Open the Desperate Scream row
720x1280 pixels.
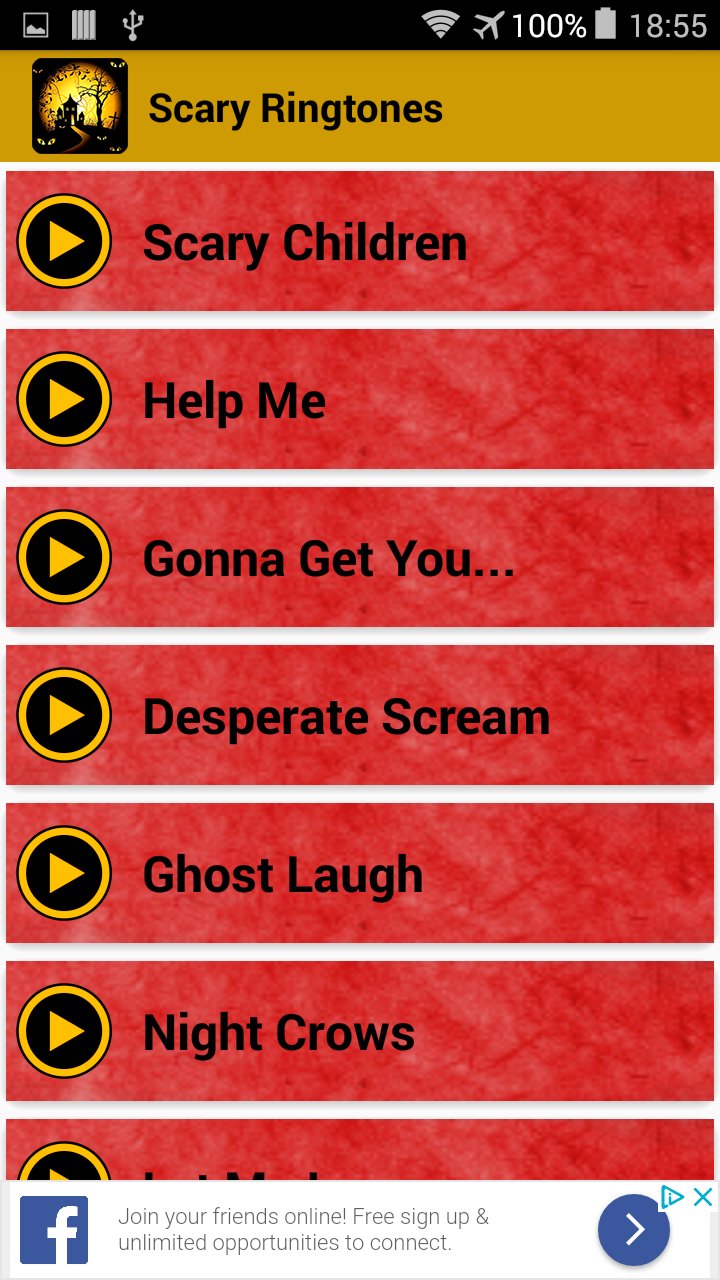(400, 715)
